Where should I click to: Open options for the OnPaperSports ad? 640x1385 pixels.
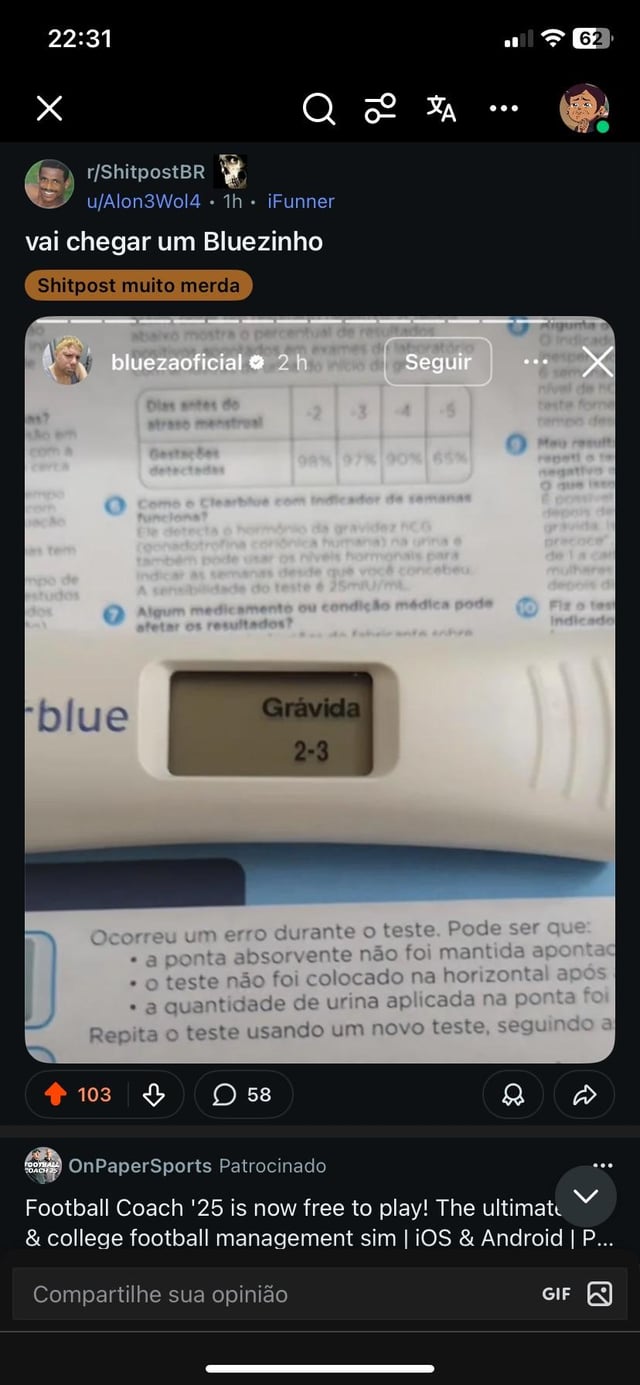[x=602, y=1165]
